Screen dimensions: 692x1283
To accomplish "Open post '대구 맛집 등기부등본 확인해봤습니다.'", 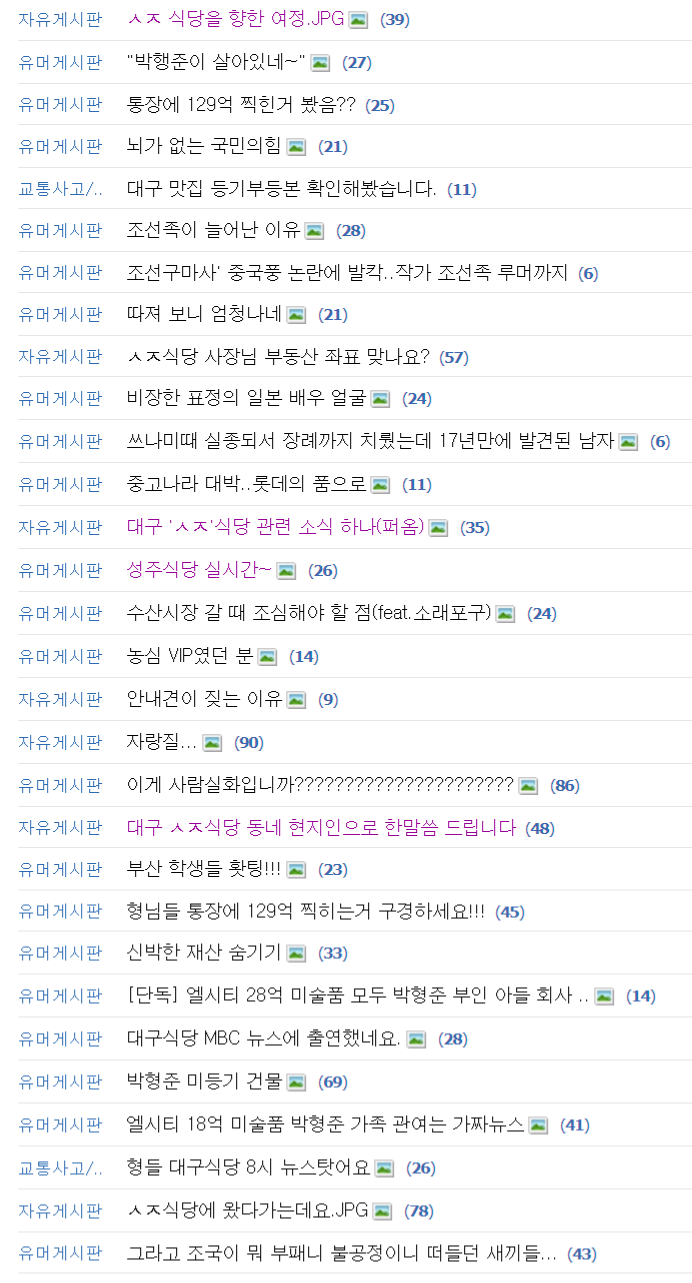I will pyautogui.click(x=281, y=189).
